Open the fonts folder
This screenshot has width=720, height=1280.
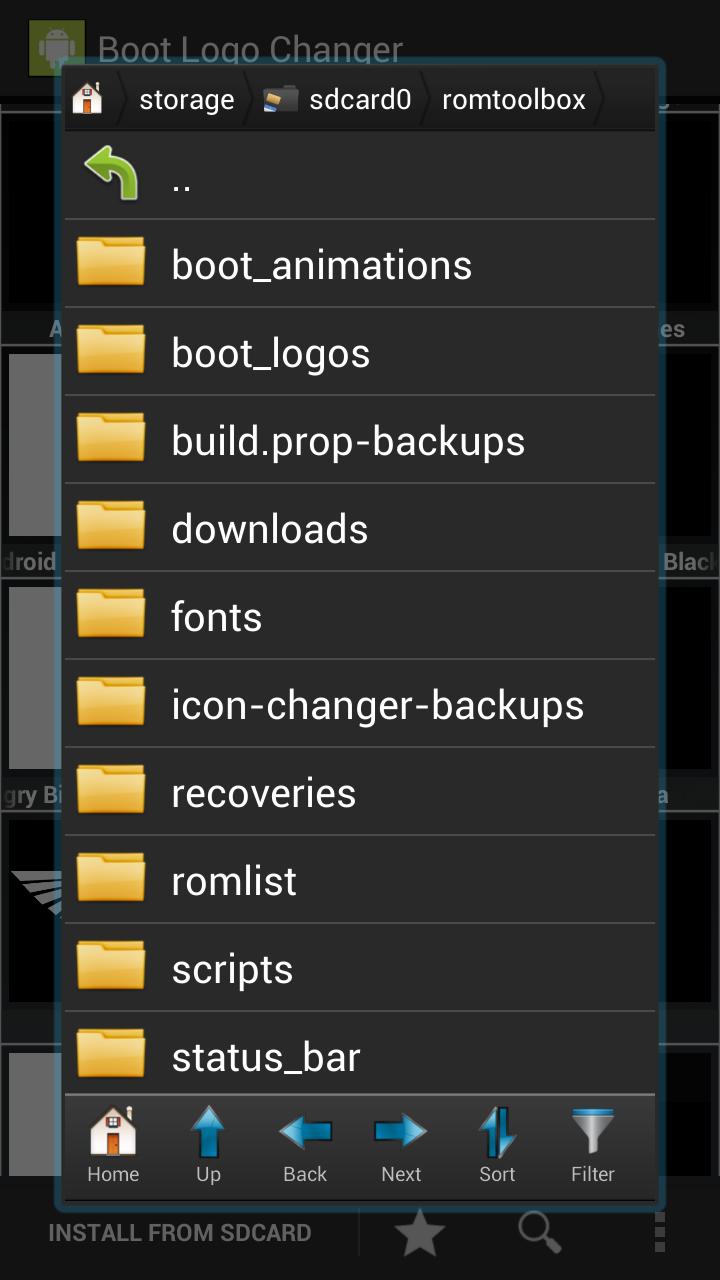point(360,616)
